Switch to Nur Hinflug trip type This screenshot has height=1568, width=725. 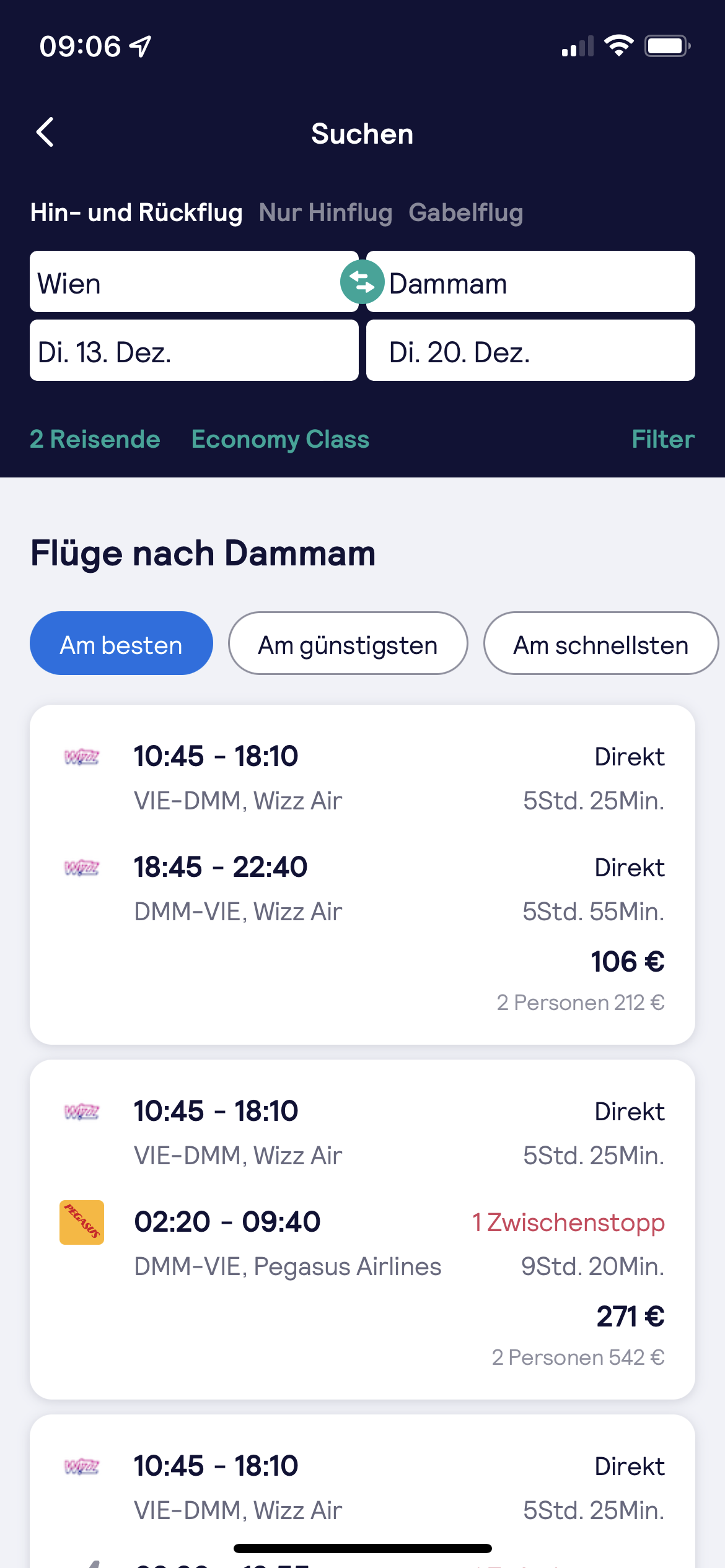click(325, 212)
